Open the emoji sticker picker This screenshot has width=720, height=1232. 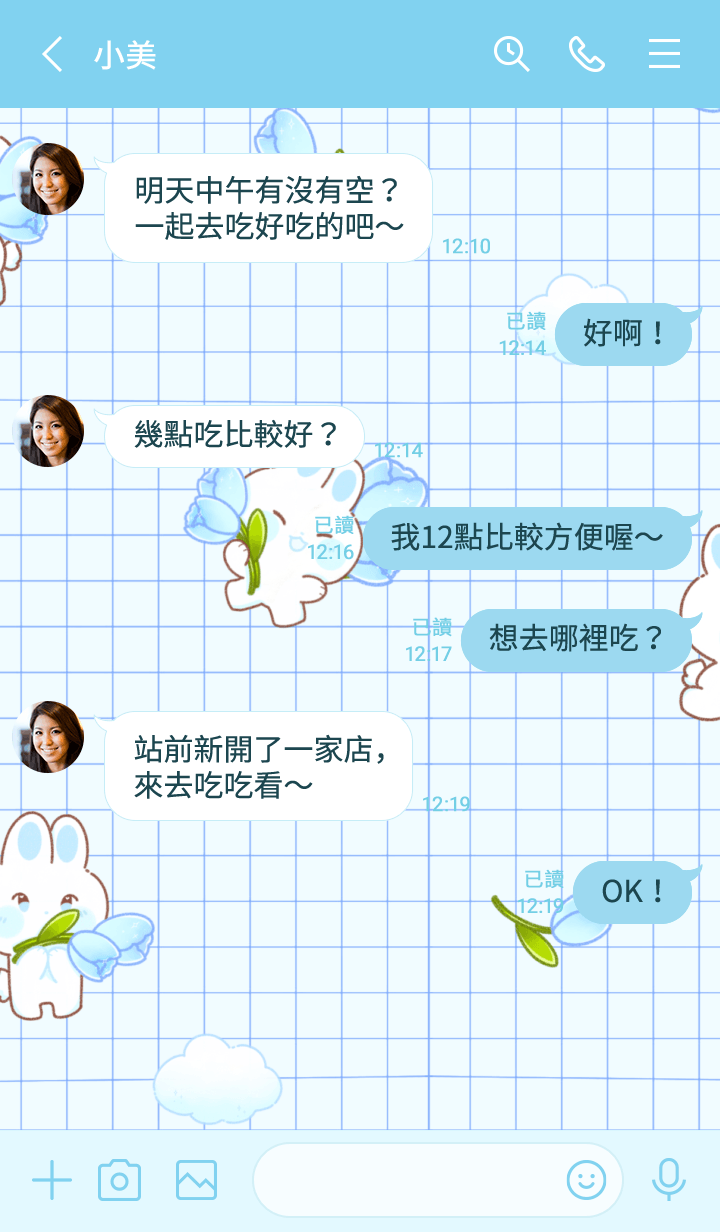(x=586, y=1181)
